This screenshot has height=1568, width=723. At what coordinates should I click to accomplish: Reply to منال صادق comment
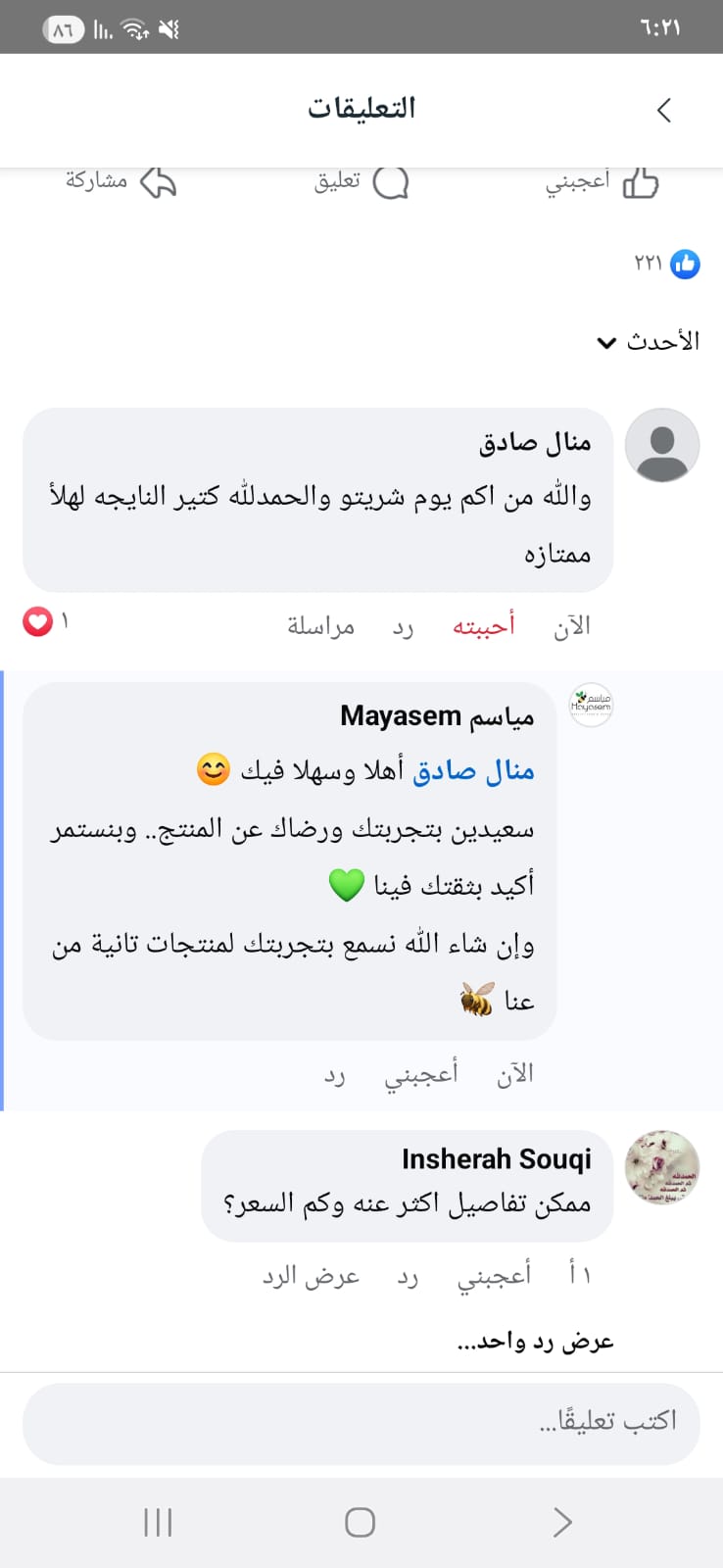click(x=403, y=627)
